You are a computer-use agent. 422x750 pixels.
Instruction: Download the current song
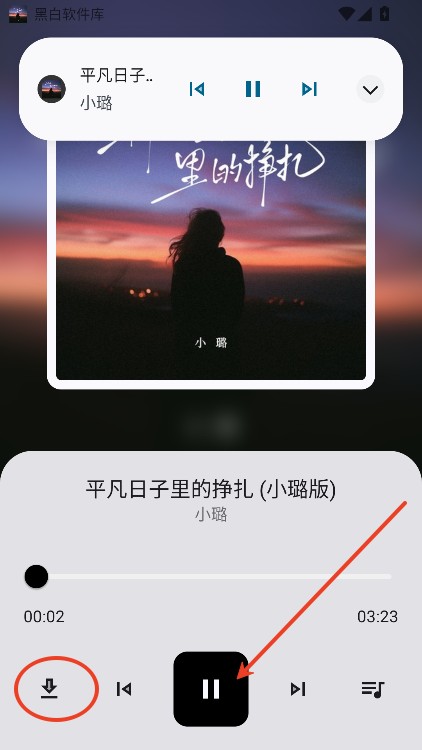(49, 689)
